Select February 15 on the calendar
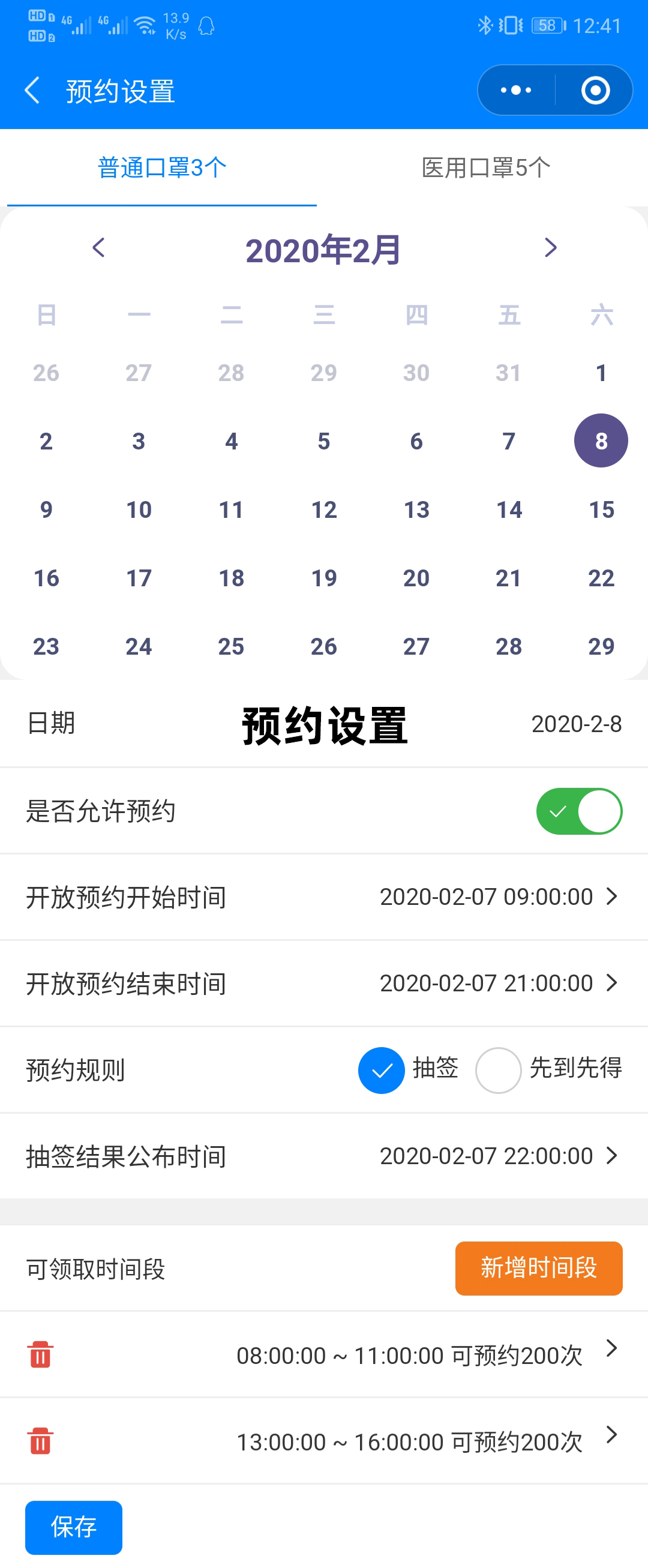This screenshot has height=1568, width=648. click(x=601, y=509)
